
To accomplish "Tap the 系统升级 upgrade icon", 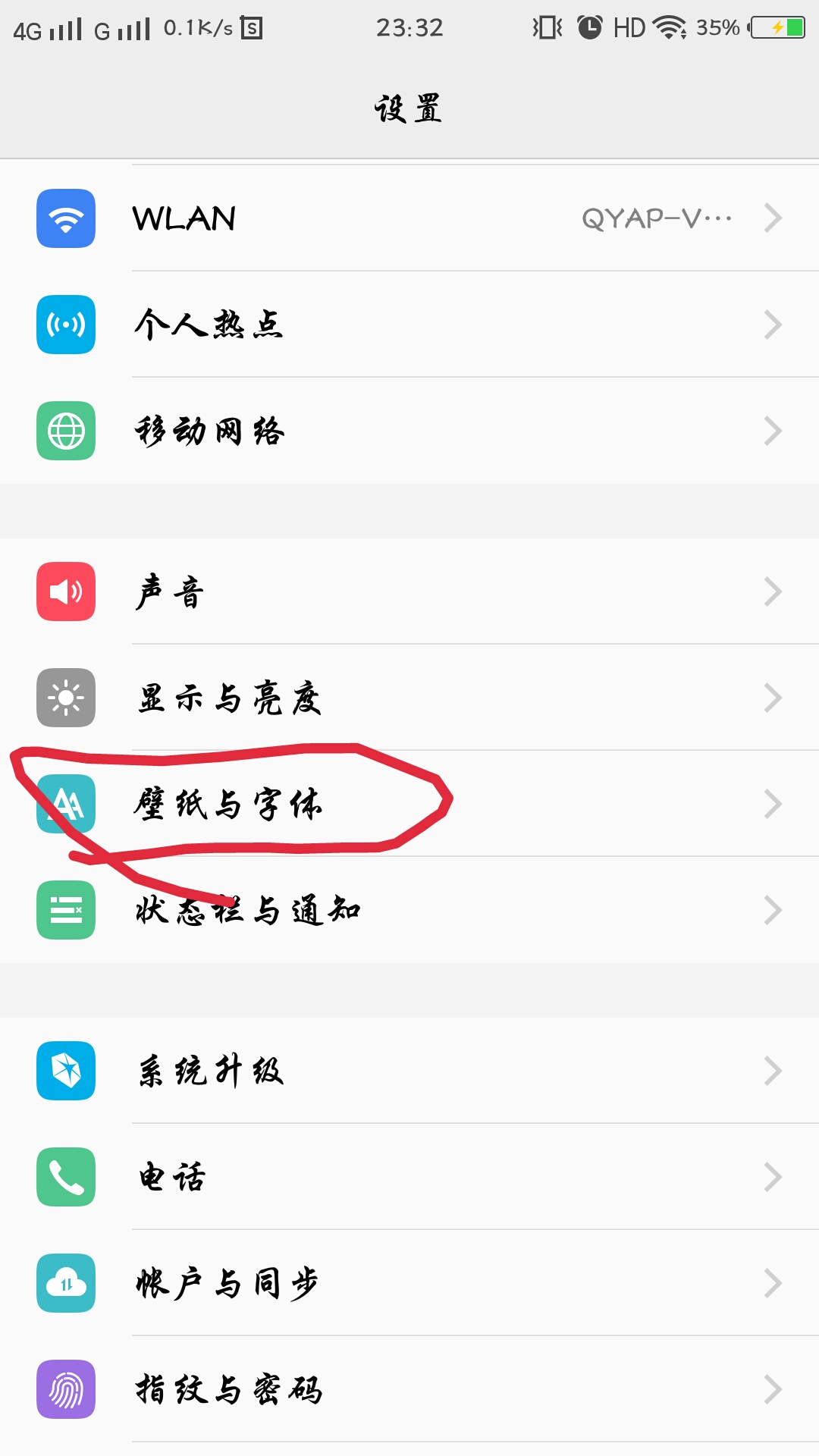I will tap(65, 1072).
